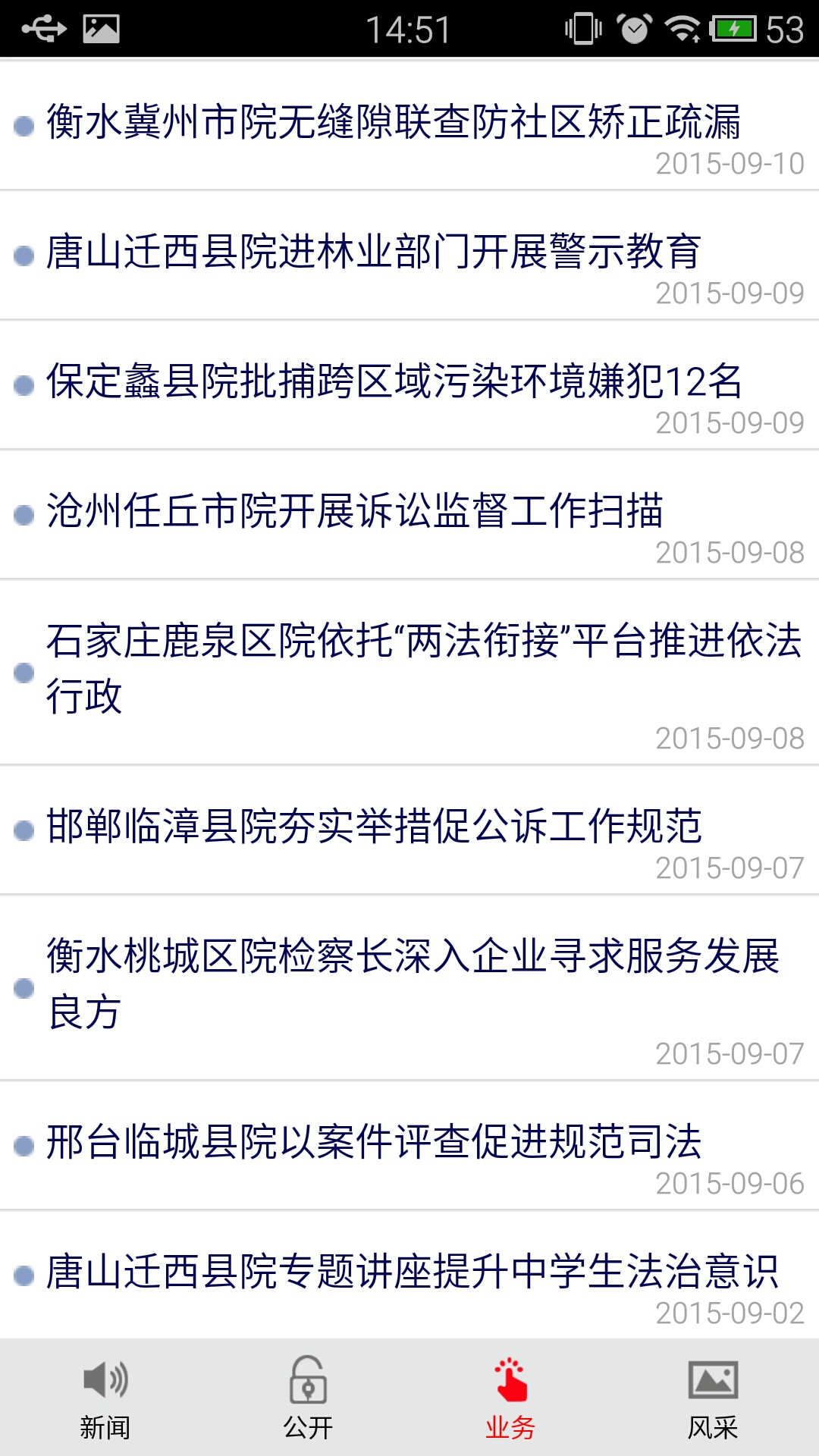View 唐山迁西县院专题讲座提升中学生法治意识
819x1456 pixels.
[x=412, y=1272]
